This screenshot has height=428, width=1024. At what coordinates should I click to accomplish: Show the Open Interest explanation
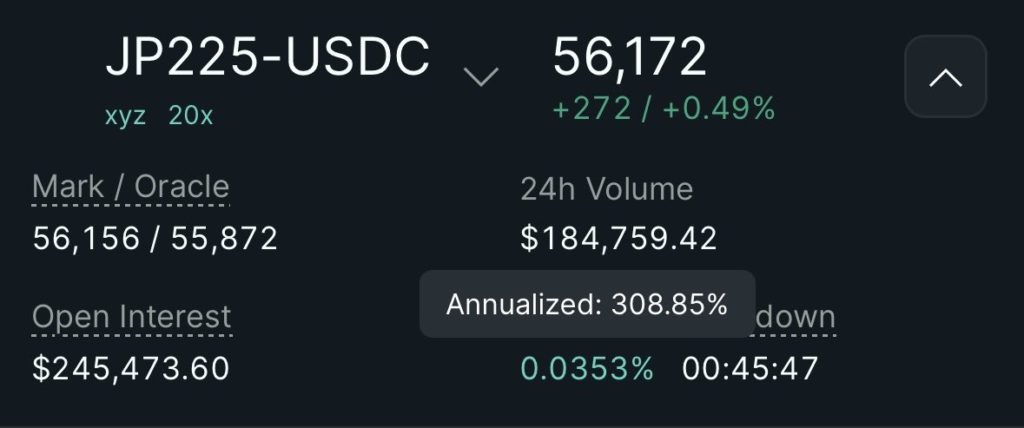pos(132,317)
